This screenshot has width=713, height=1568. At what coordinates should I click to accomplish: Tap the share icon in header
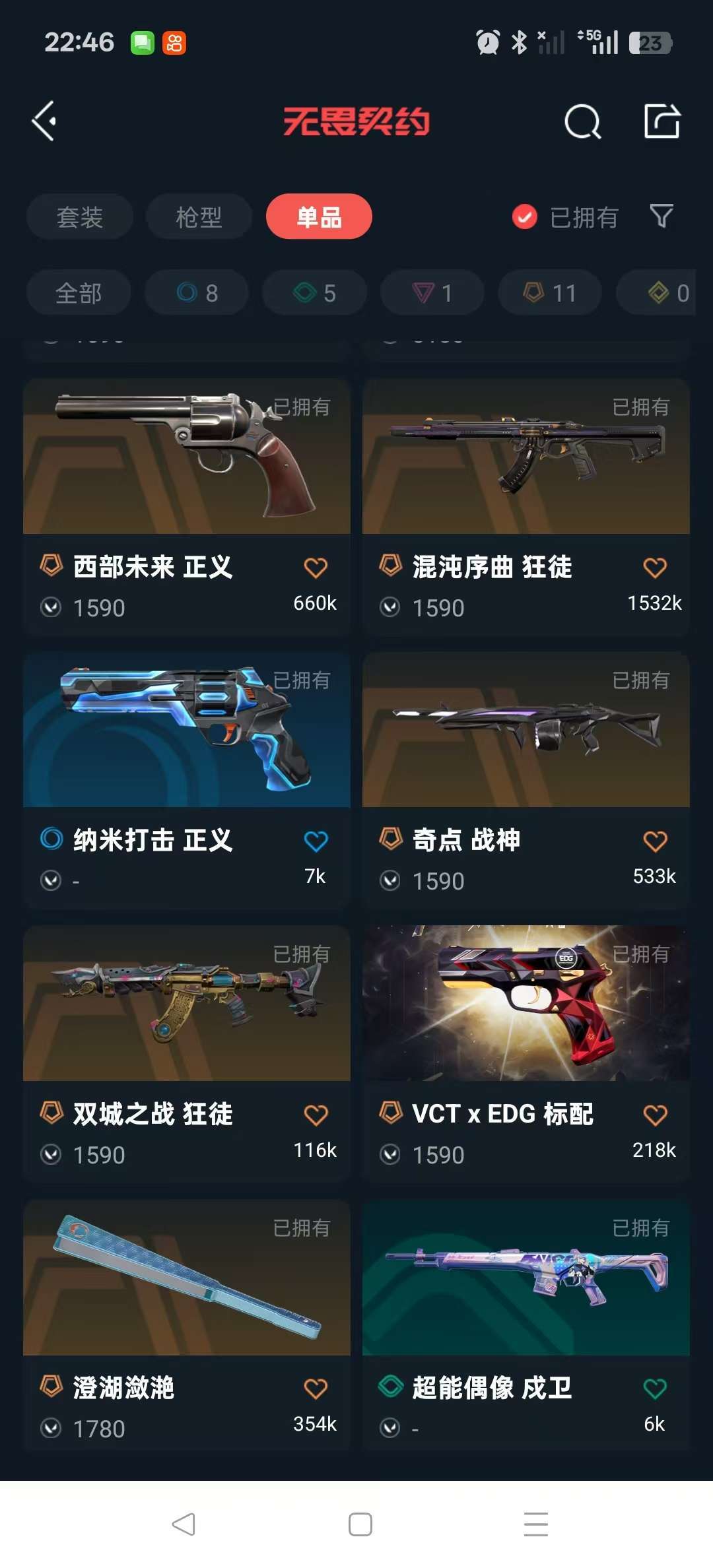tap(662, 121)
